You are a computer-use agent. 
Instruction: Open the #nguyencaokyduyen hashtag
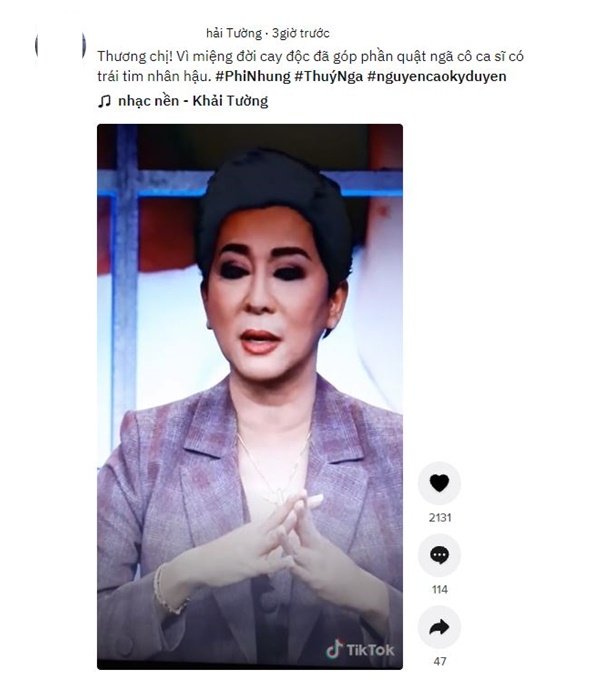[436, 76]
